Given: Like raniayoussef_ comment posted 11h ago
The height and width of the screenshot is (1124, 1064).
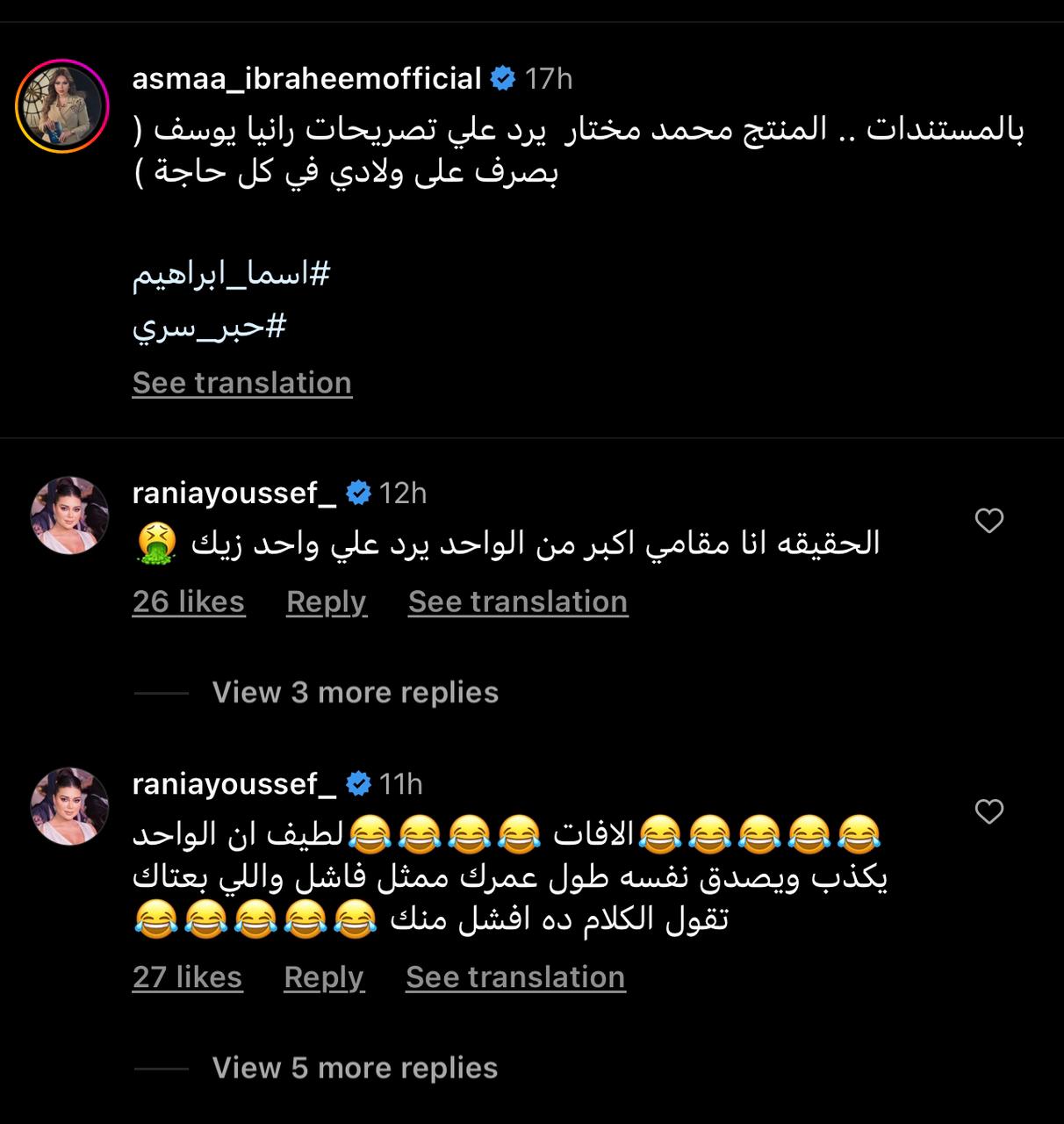Looking at the screenshot, I should click(x=989, y=811).
